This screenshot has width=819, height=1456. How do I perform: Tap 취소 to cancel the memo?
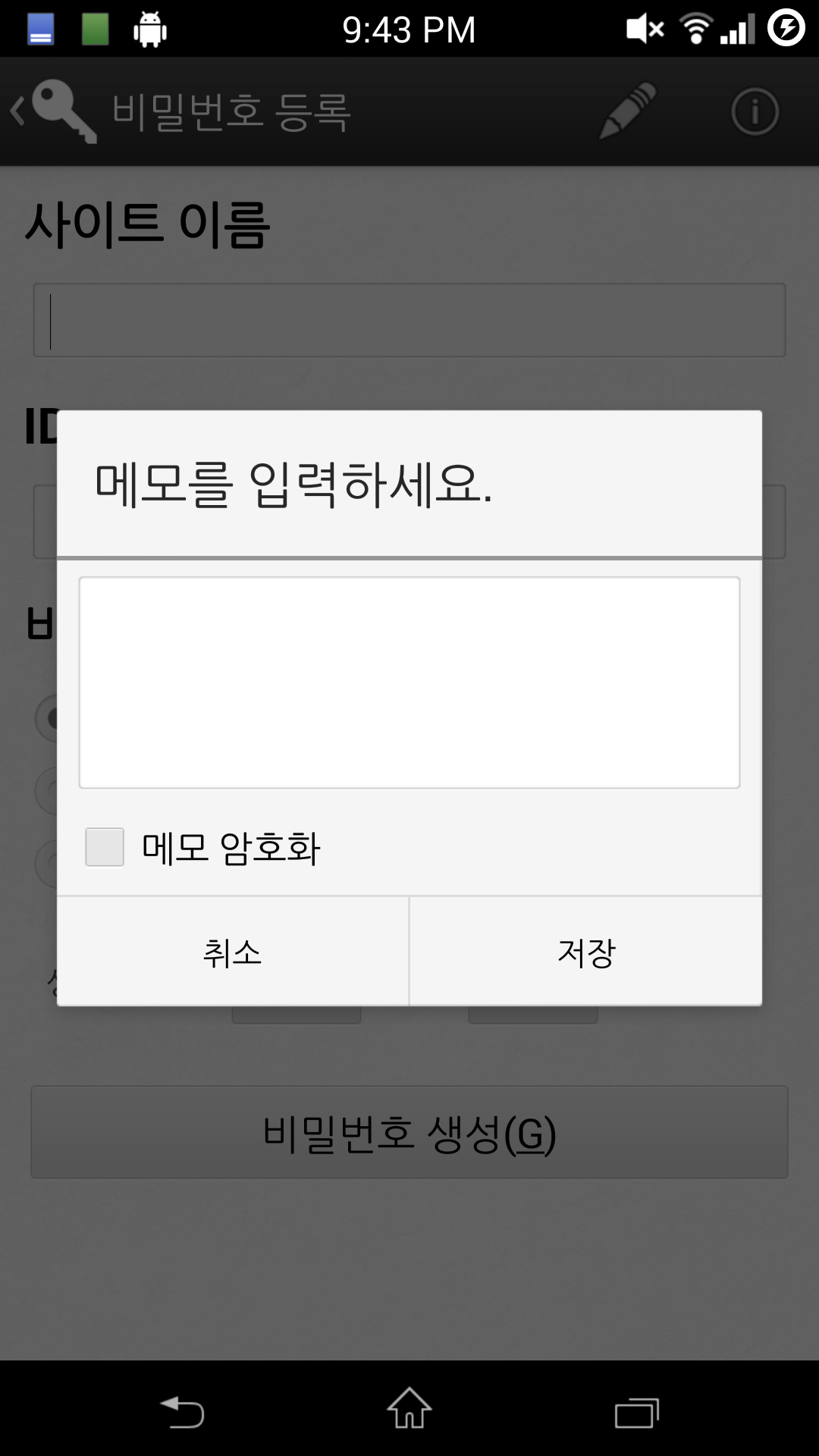233,952
